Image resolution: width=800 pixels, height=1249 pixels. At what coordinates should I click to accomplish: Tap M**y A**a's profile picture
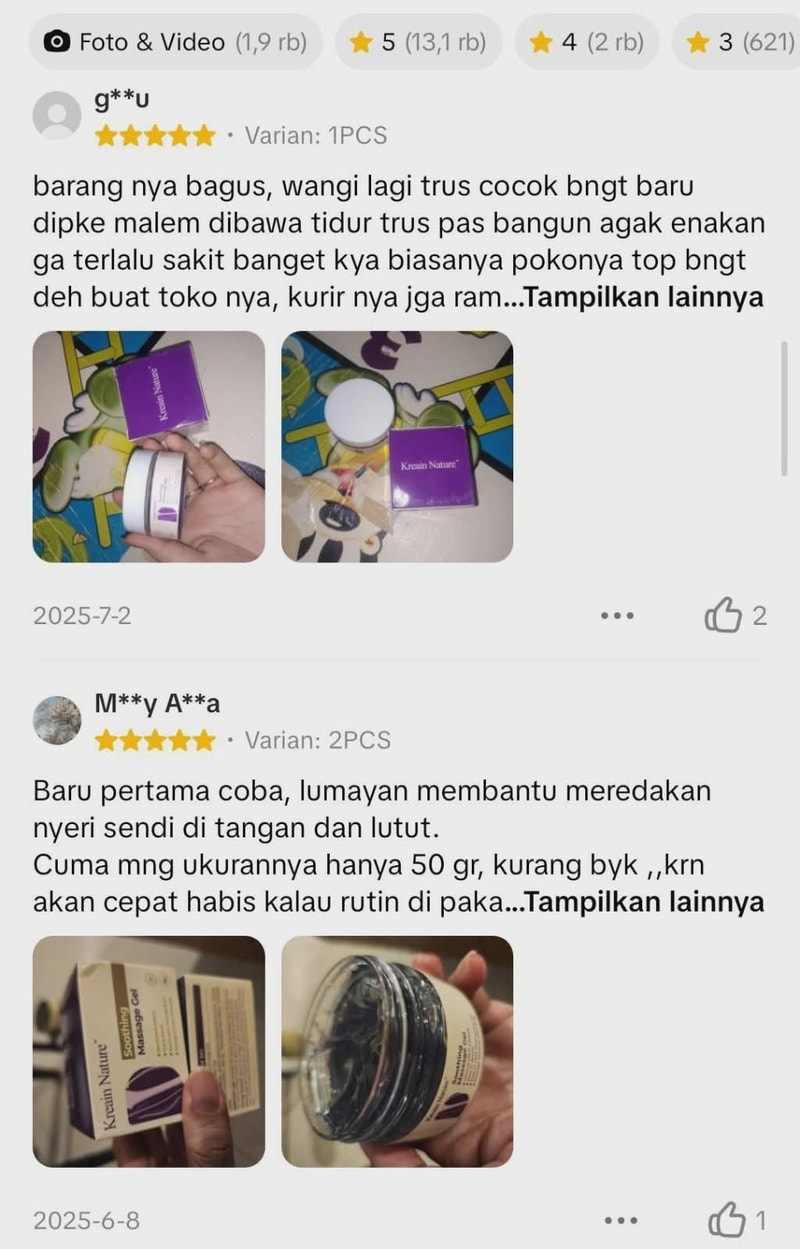click(x=57, y=720)
